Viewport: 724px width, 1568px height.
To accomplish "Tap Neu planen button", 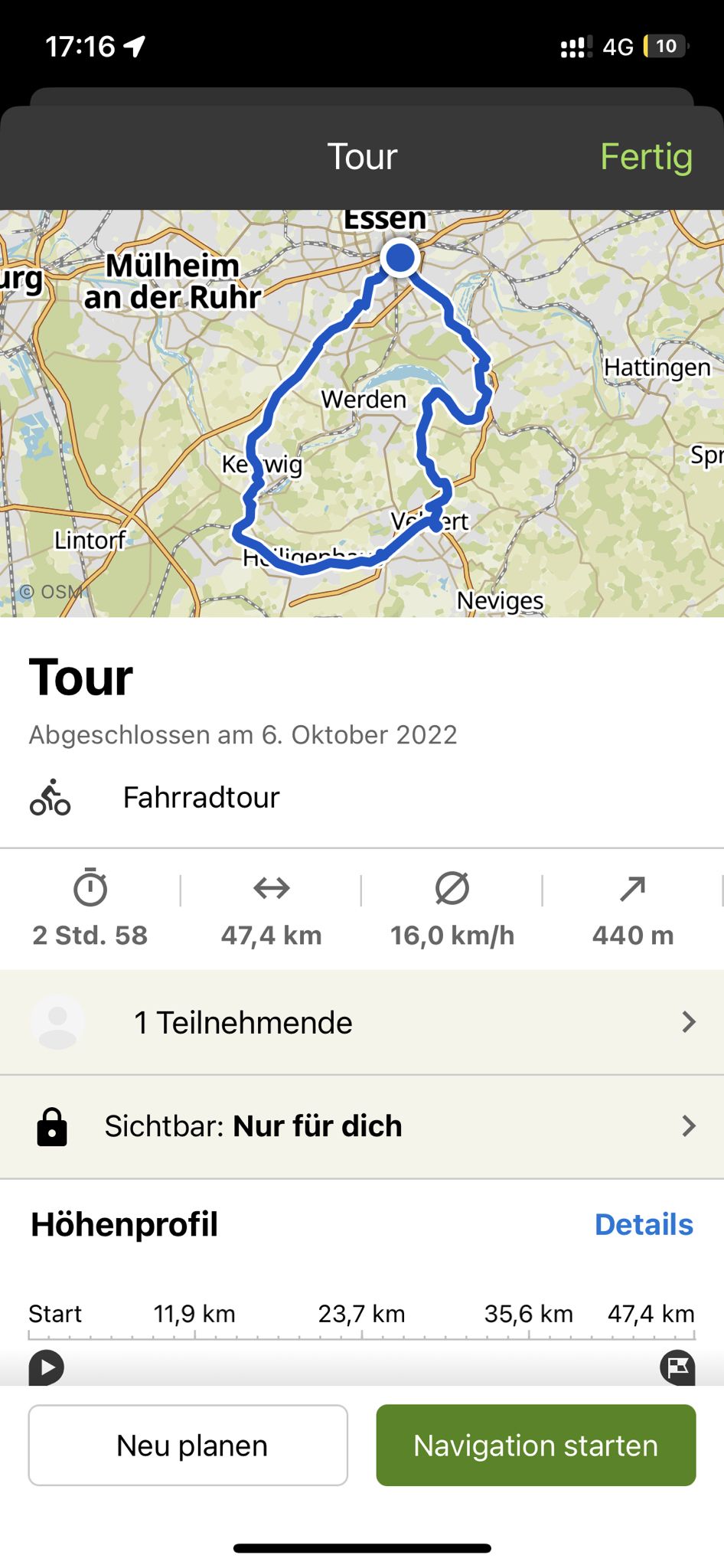I will [x=188, y=1445].
